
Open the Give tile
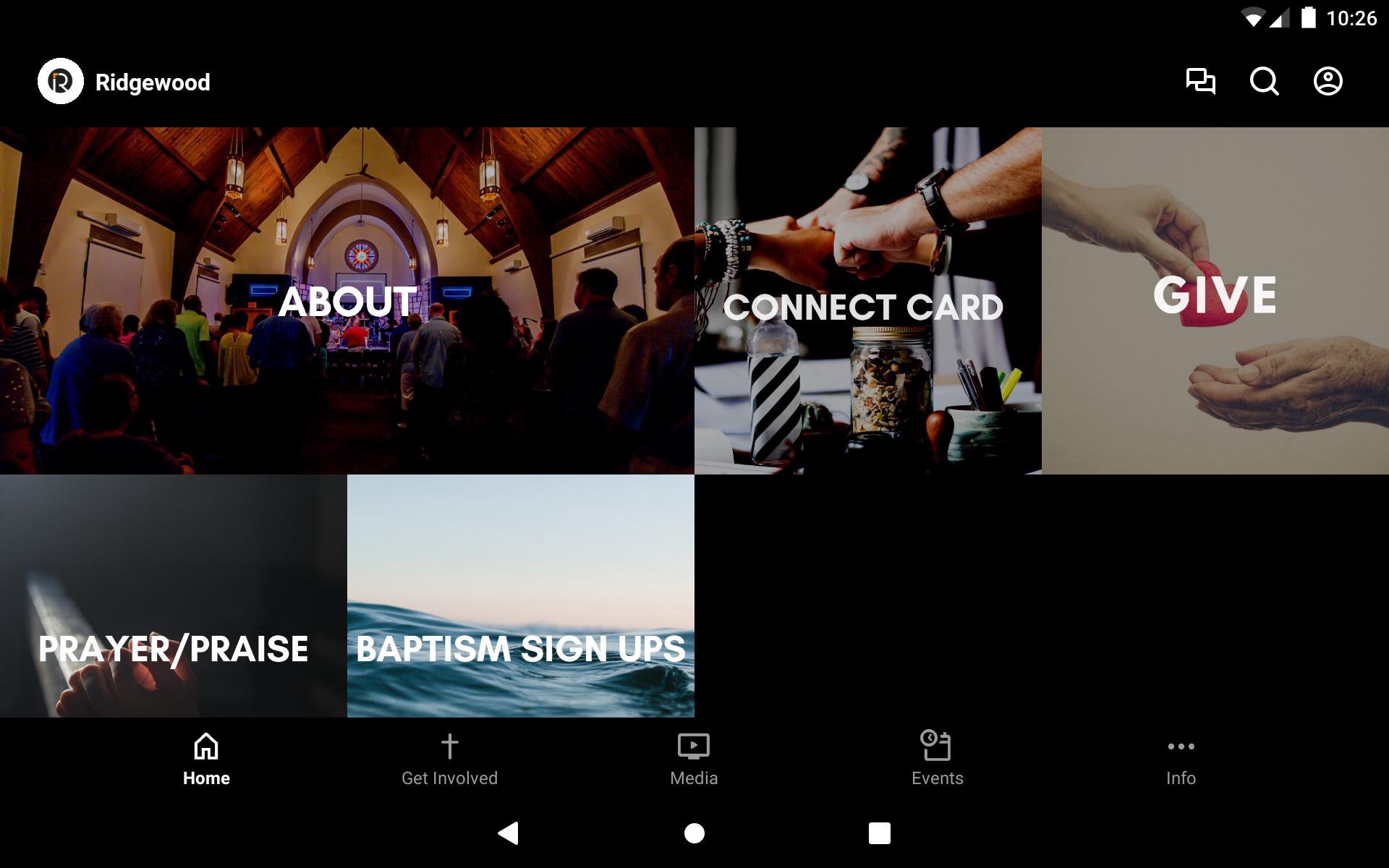coord(1215,301)
